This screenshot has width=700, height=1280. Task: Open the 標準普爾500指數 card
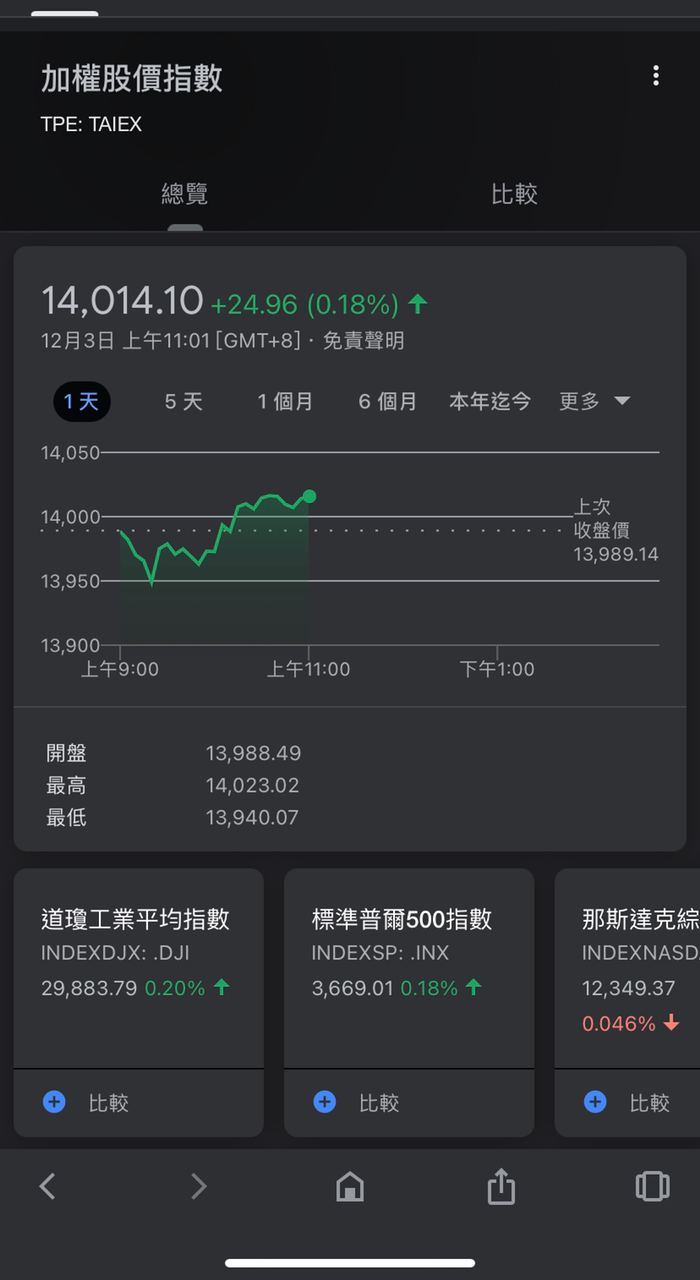point(408,952)
